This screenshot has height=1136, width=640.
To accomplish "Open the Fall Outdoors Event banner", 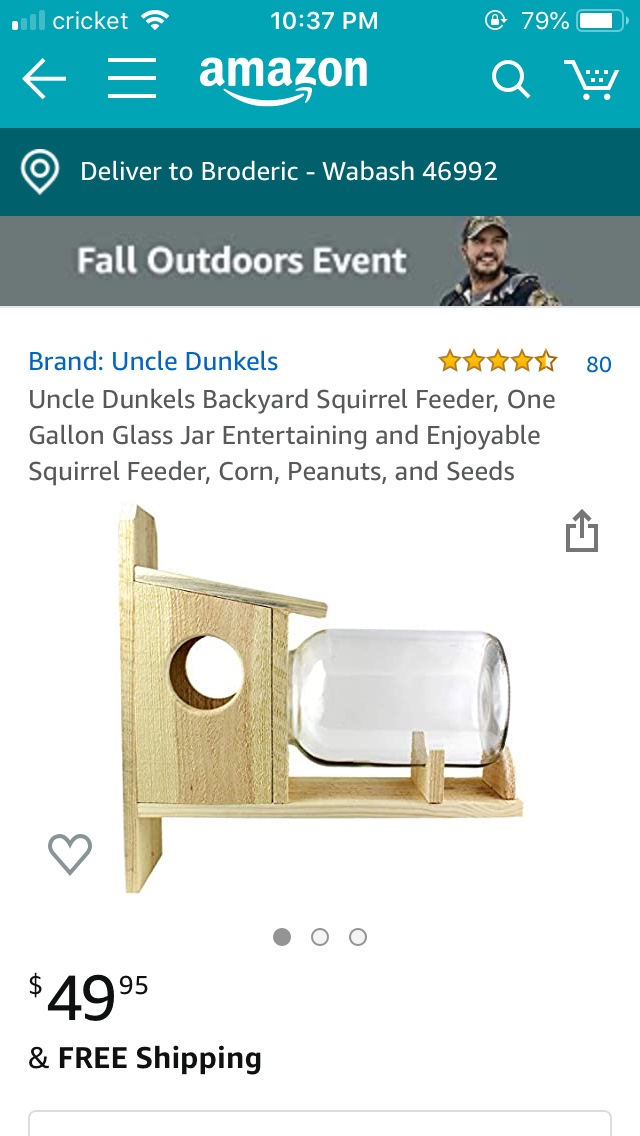I will click(320, 261).
